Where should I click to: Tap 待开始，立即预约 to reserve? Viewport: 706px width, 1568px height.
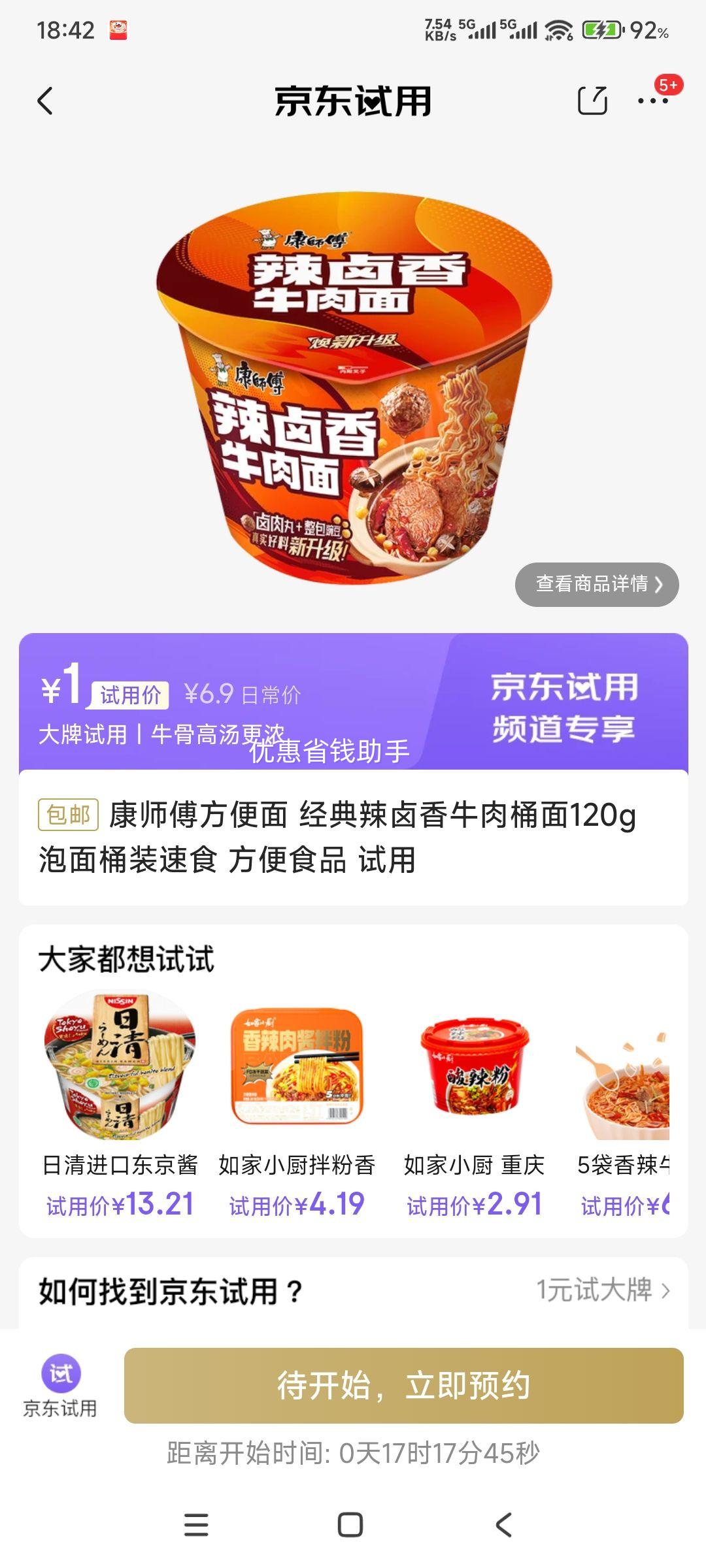(403, 1385)
